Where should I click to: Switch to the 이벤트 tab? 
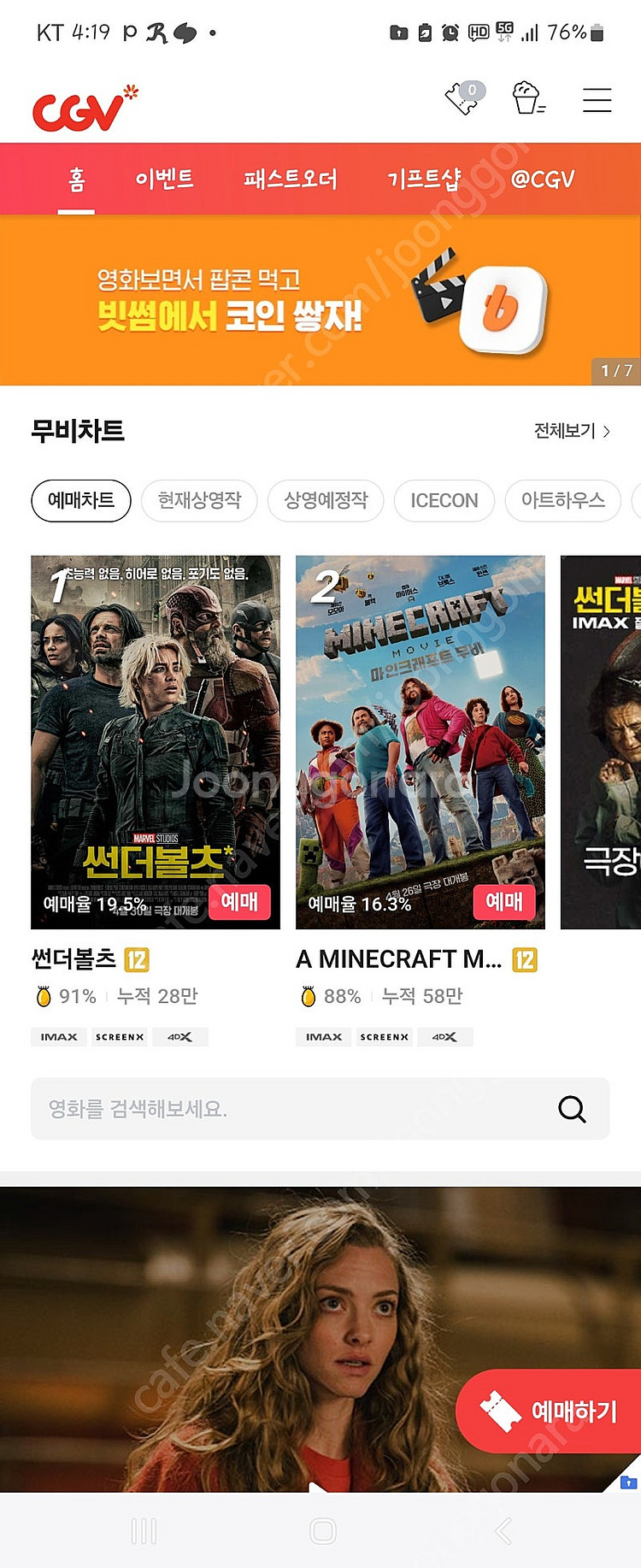(x=165, y=179)
